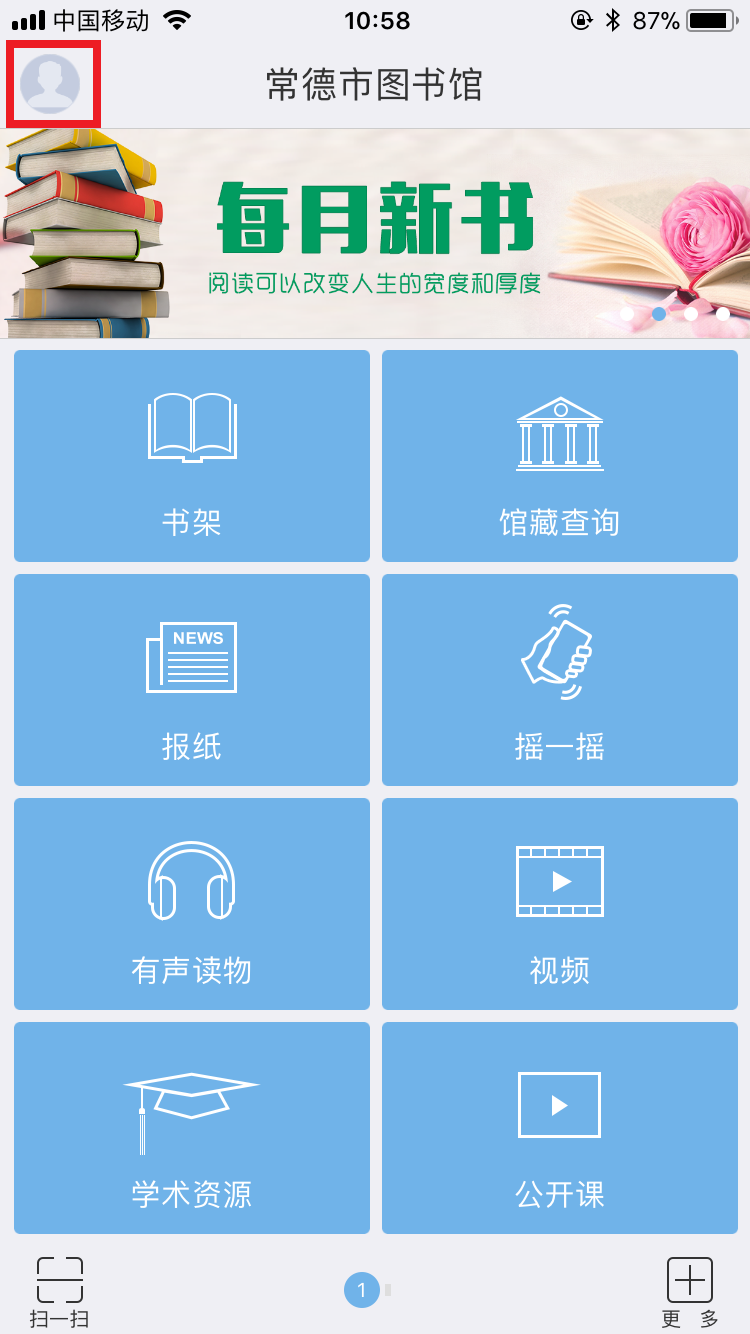Image resolution: width=750 pixels, height=1334 pixels.
Task: Open 公开课 open courses
Action: pyautogui.click(x=560, y=1128)
